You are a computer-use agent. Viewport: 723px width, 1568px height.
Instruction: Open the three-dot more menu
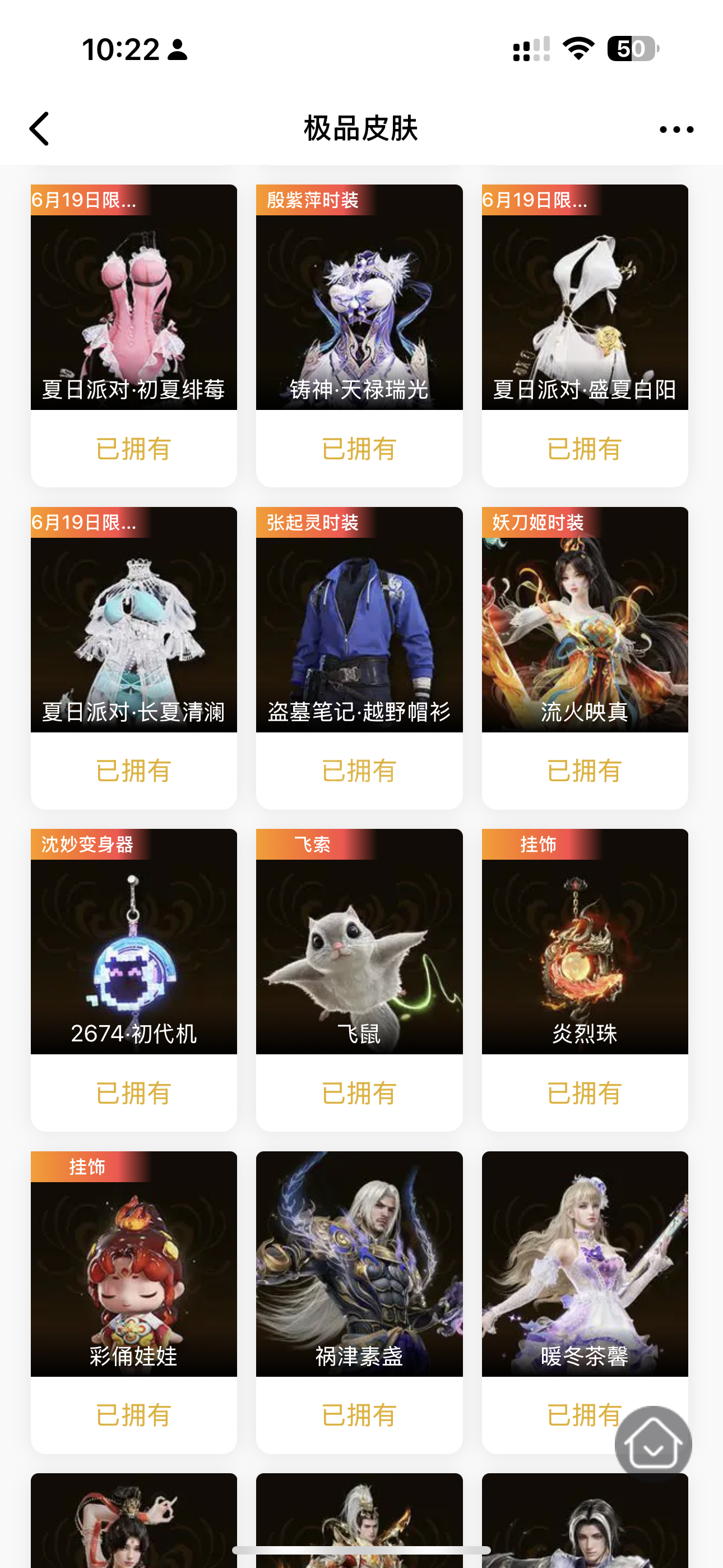pos(676,129)
